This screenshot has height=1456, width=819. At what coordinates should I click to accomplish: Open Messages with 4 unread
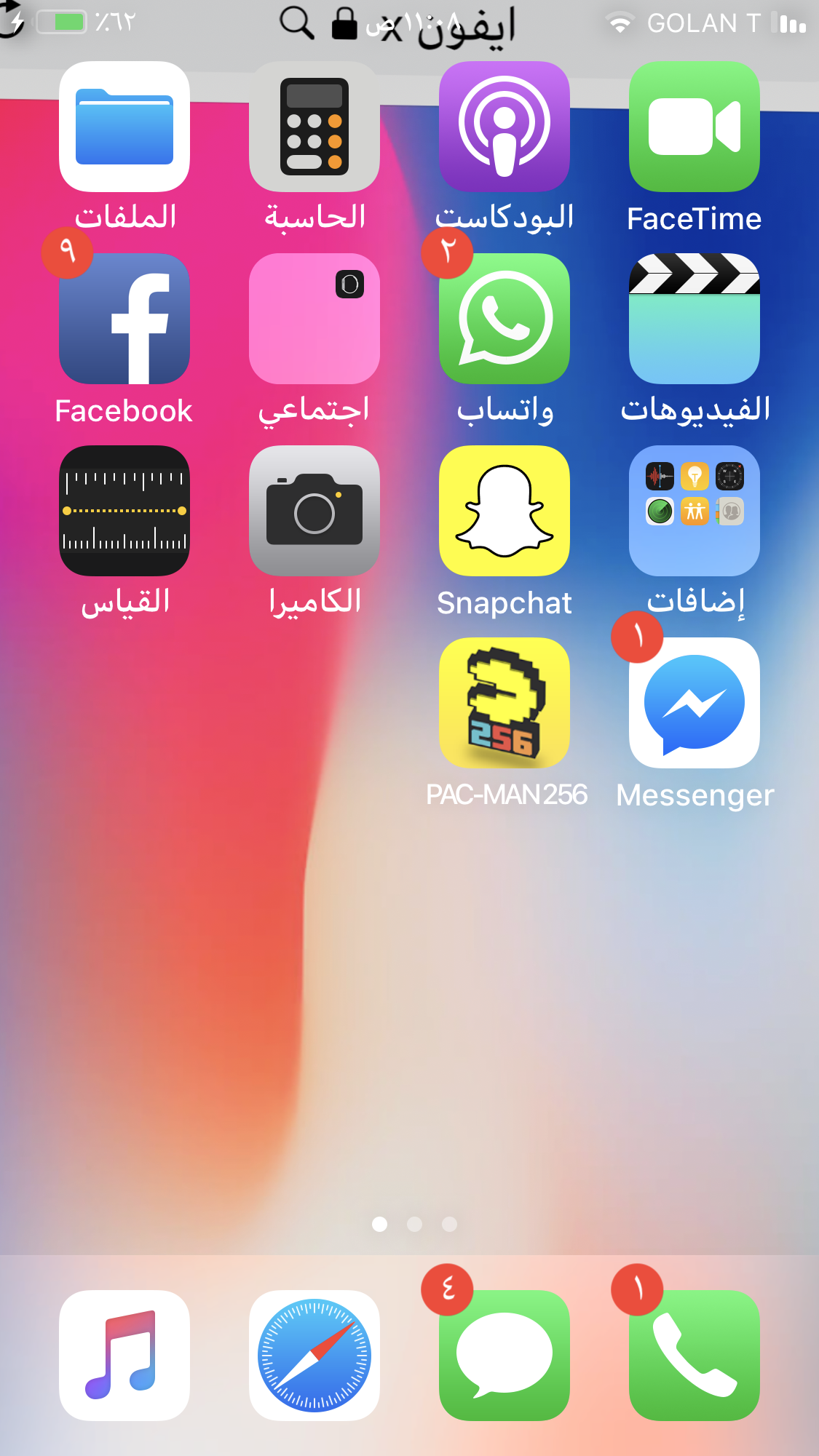[x=505, y=1356]
